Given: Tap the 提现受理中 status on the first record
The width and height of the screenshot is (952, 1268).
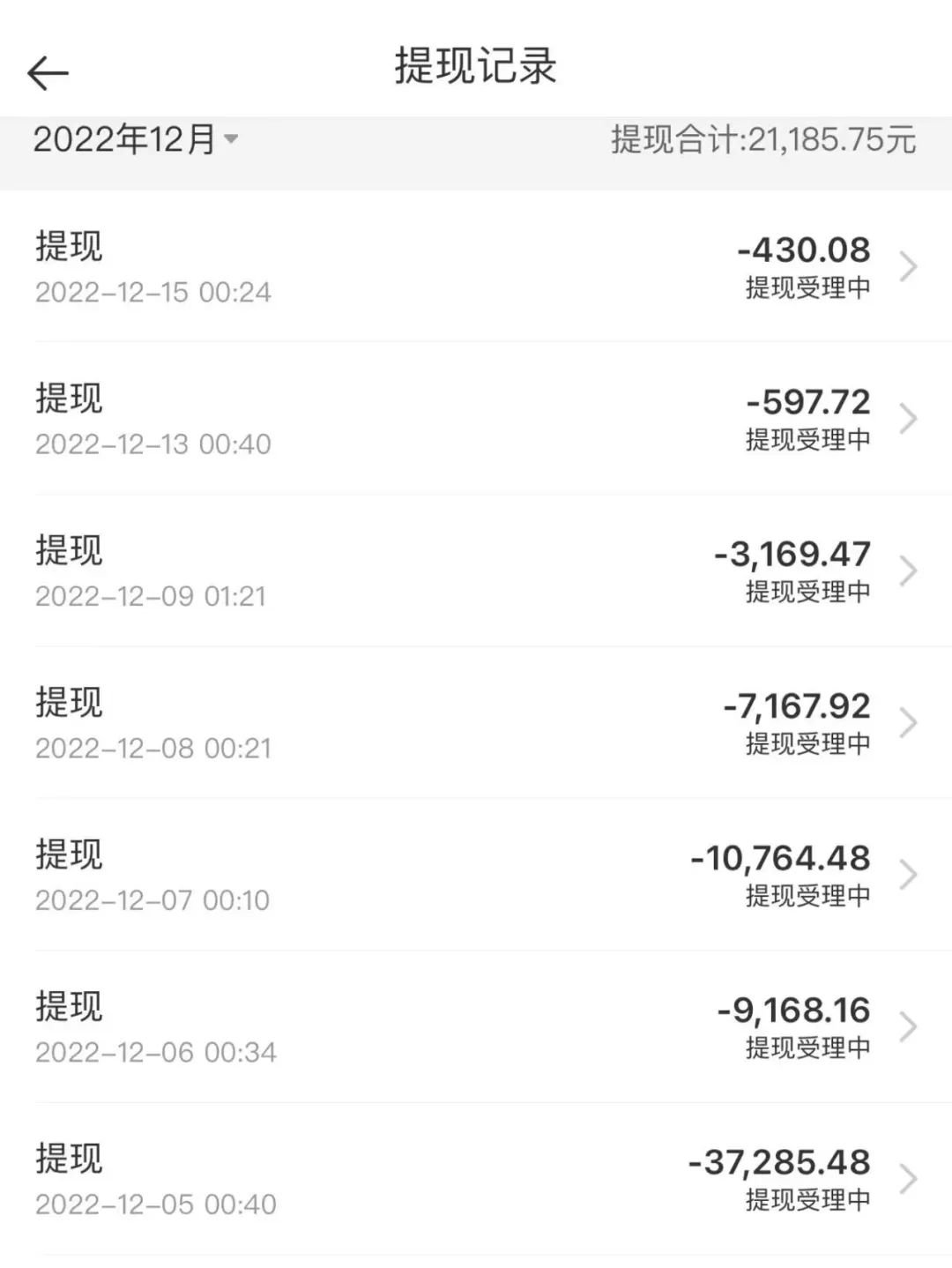Looking at the screenshot, I should [x=807, y=287].
